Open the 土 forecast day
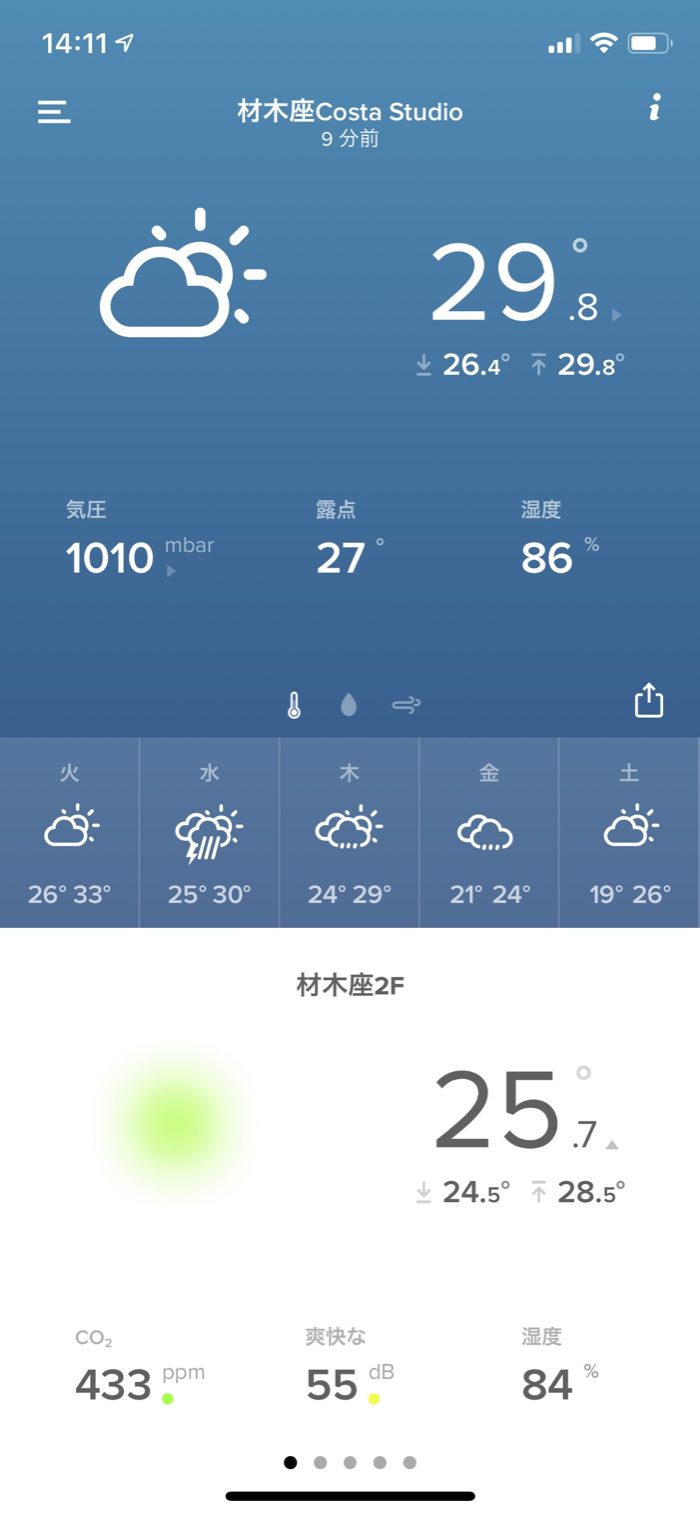Image resolution: width=700 pixels, height=1516 pixels. [629, 832]
